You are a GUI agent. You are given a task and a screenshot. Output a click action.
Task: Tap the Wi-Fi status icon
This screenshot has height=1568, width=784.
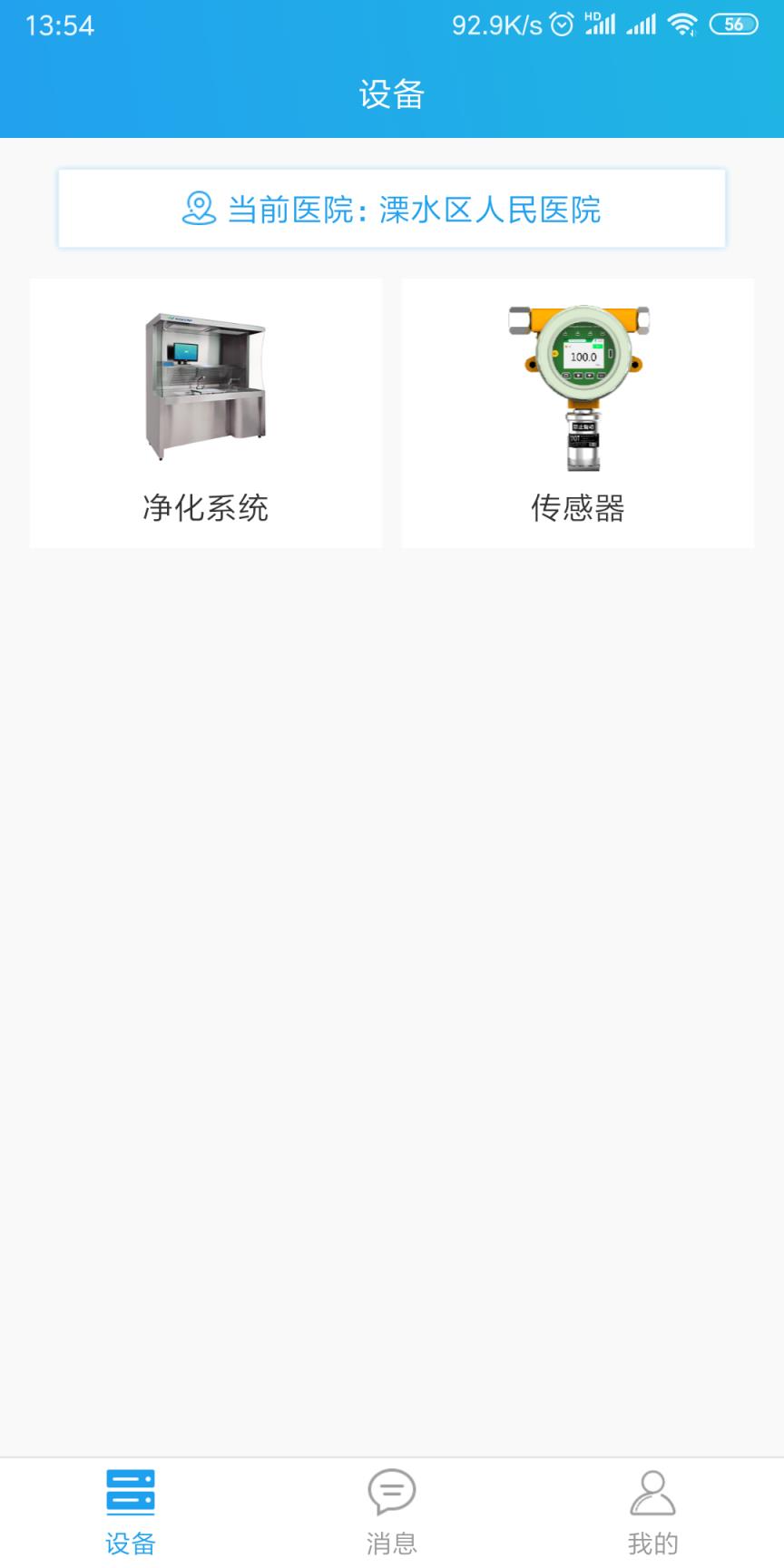pyautogui.click(x=682, y=24)
